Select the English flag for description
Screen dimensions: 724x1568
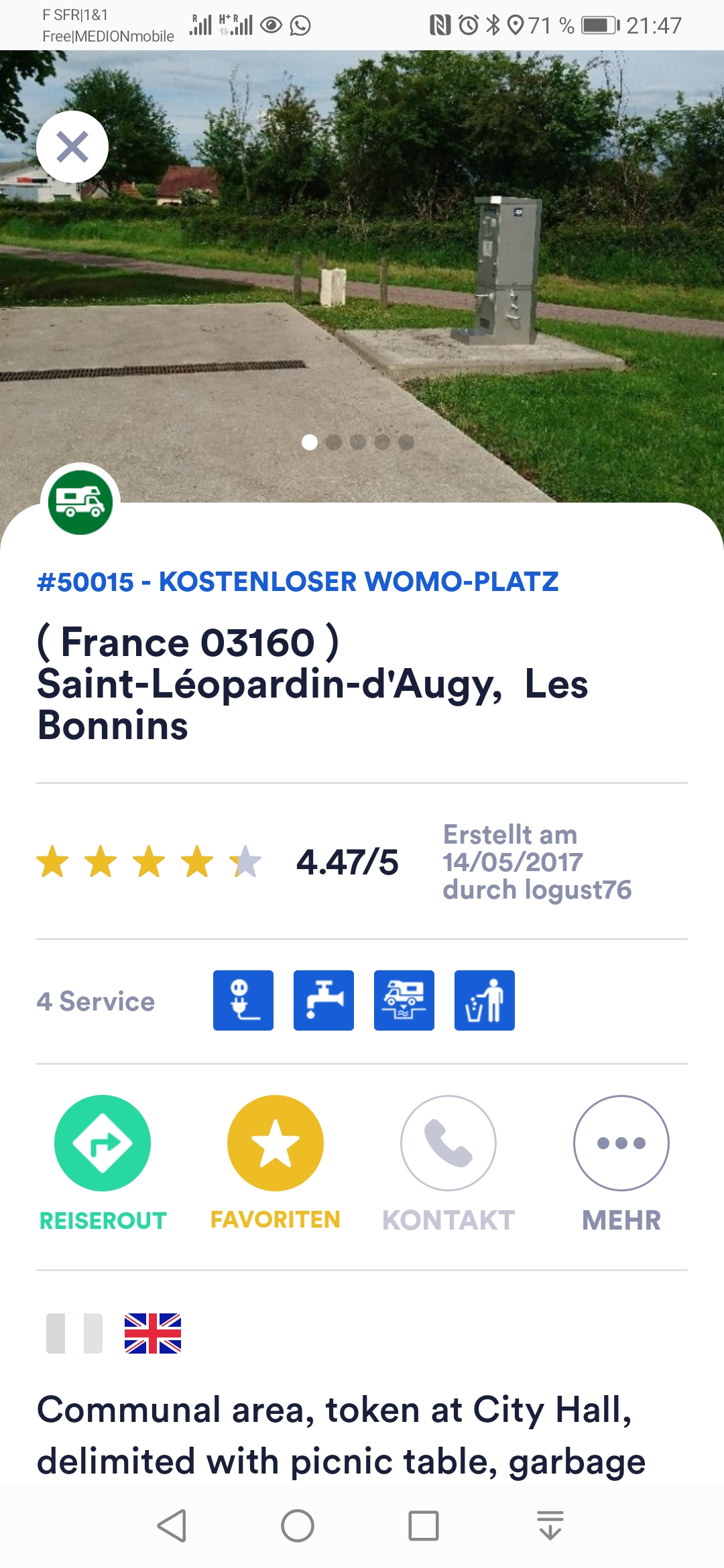[153, 1333]
